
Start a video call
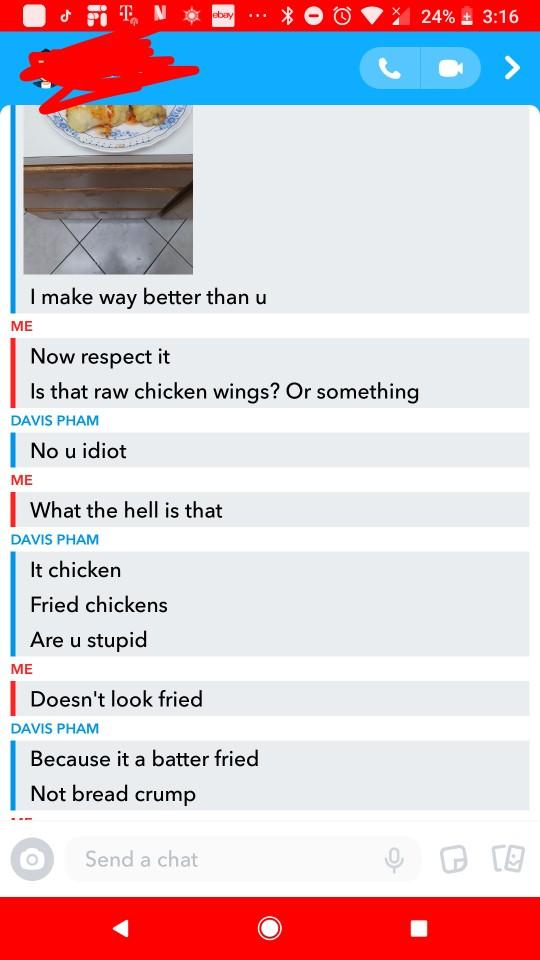pos(451,68)
